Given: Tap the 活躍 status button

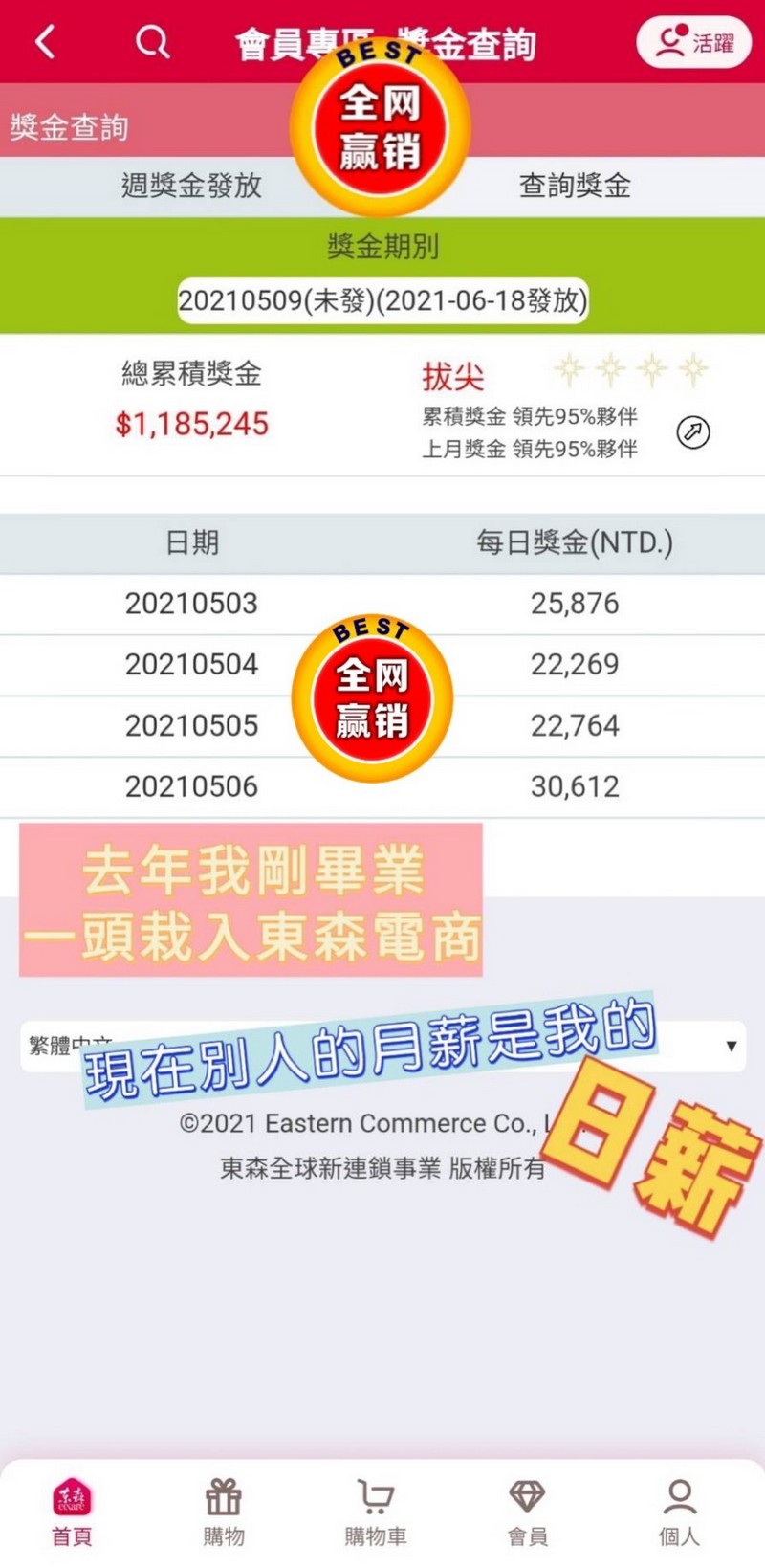Looking at the screenshot, I should pyautogui.click(x=693, y=42).
